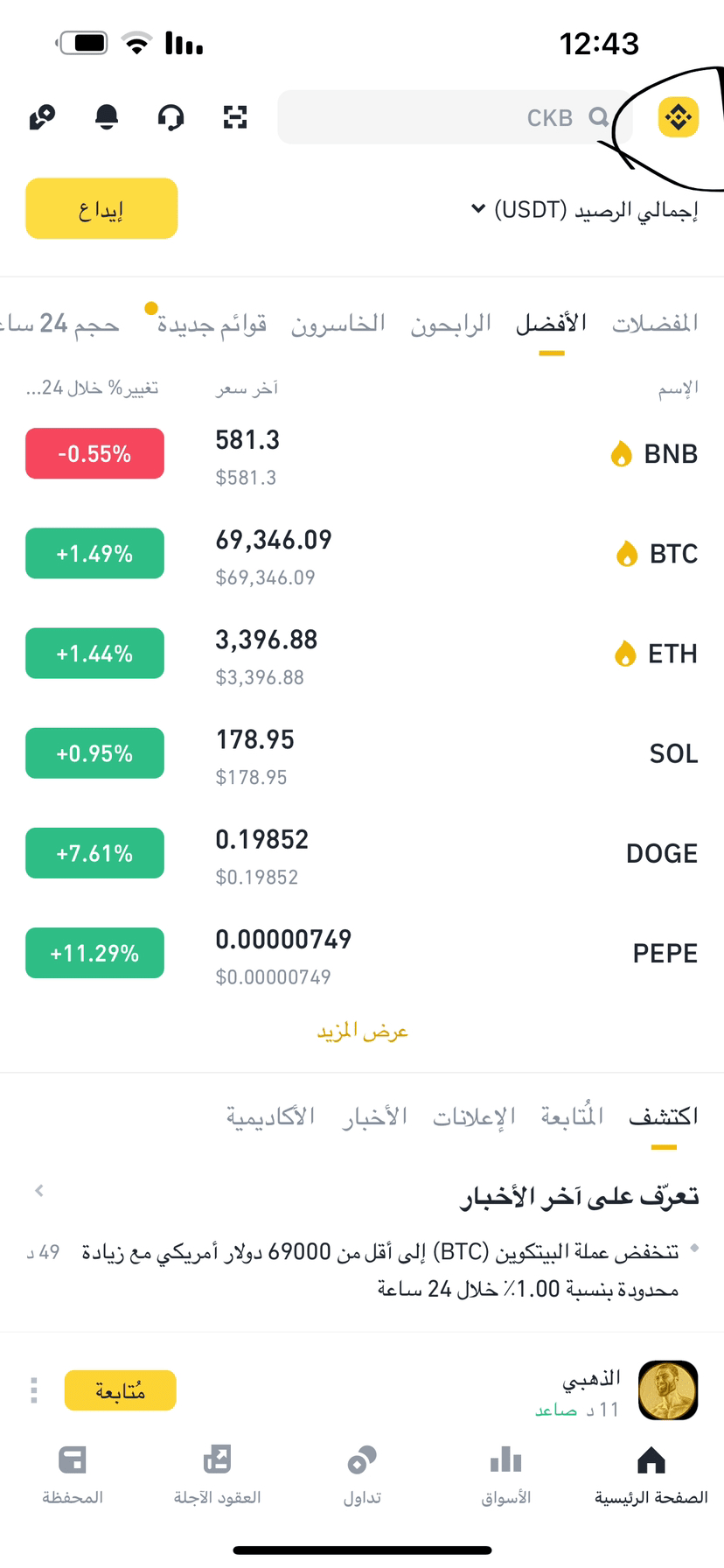The width and height of the screenshot is (724, 1568).
Task: Tap the yellow إيداع deposit button
Action: pyautogui.click(x=101, y=209)
